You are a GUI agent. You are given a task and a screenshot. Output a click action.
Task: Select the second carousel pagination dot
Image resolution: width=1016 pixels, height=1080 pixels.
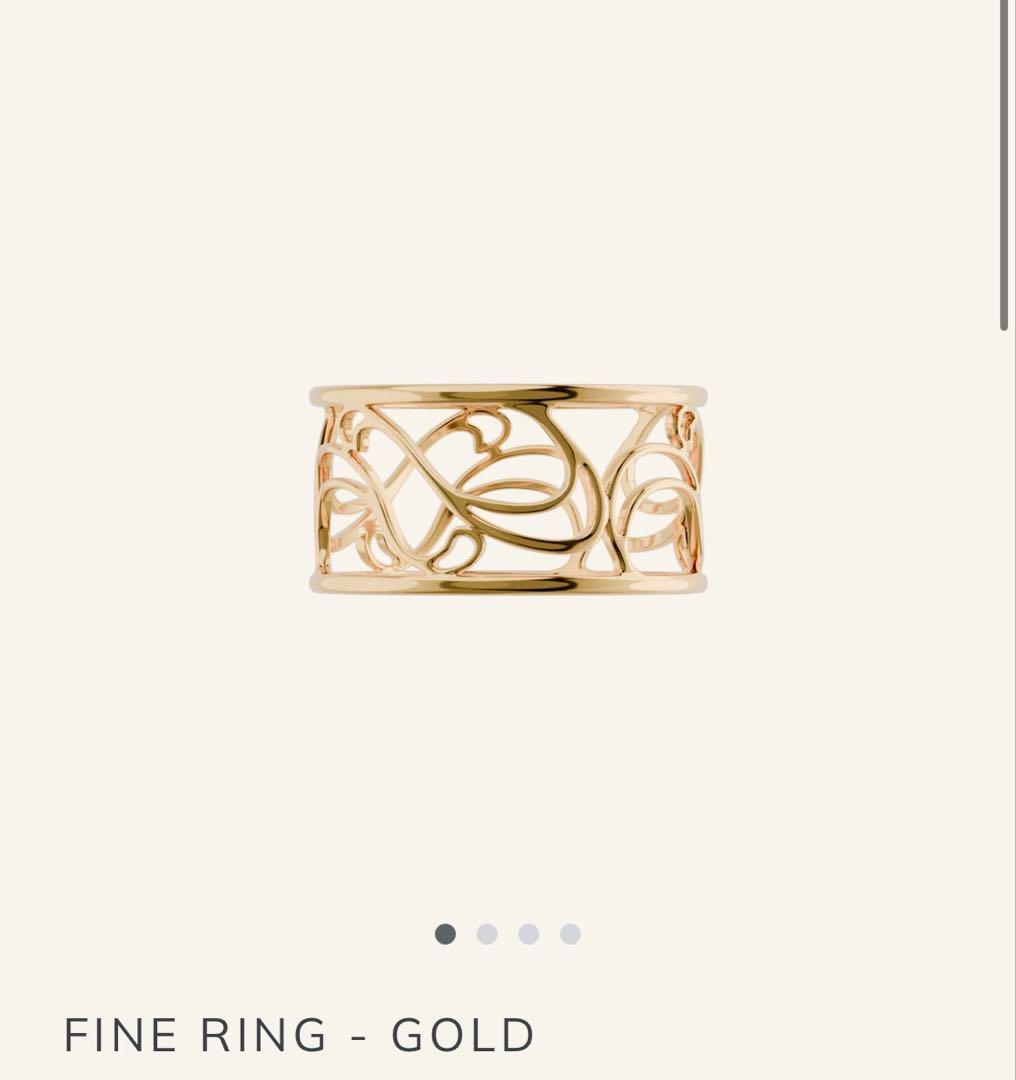(485, 934)
